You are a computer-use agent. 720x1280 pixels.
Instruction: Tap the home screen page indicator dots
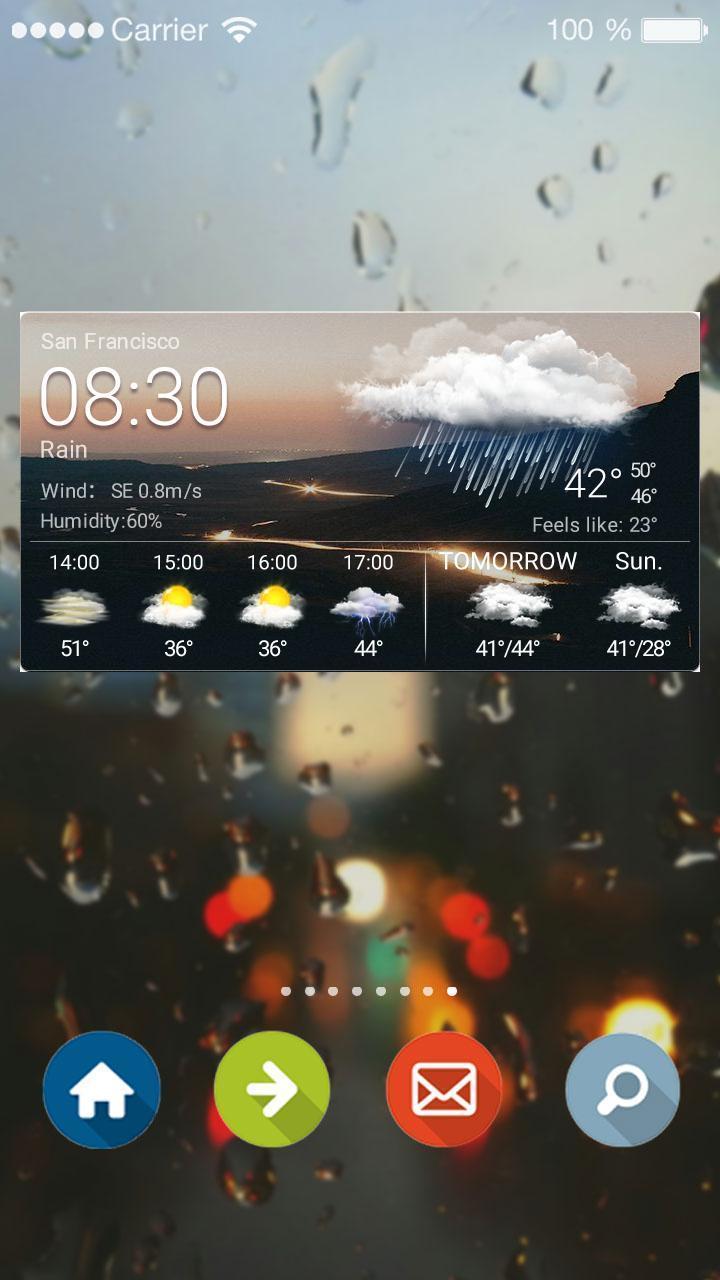pyautogui.click(x=369, y=991)
